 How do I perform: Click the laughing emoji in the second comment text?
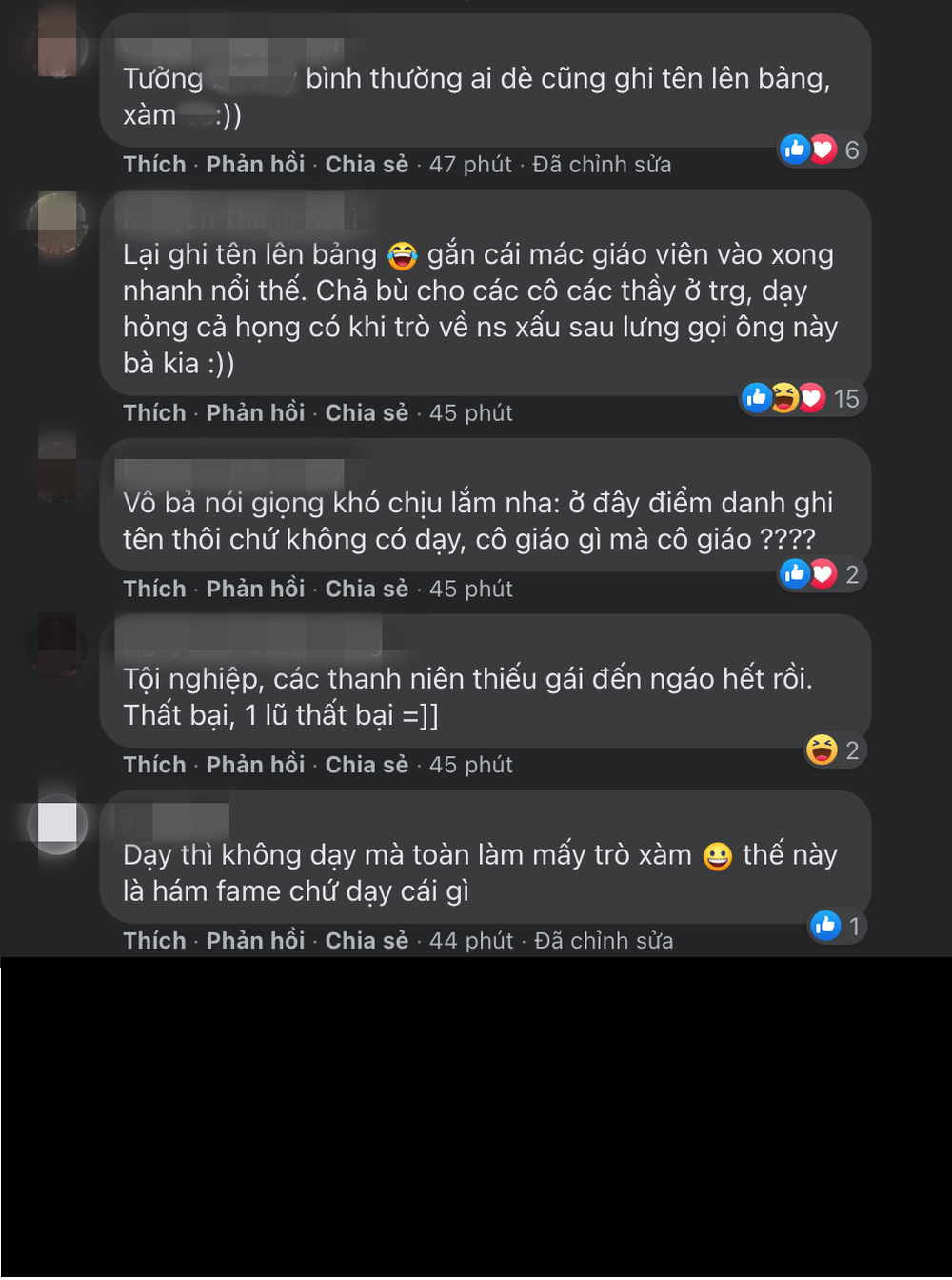point(403,253)
